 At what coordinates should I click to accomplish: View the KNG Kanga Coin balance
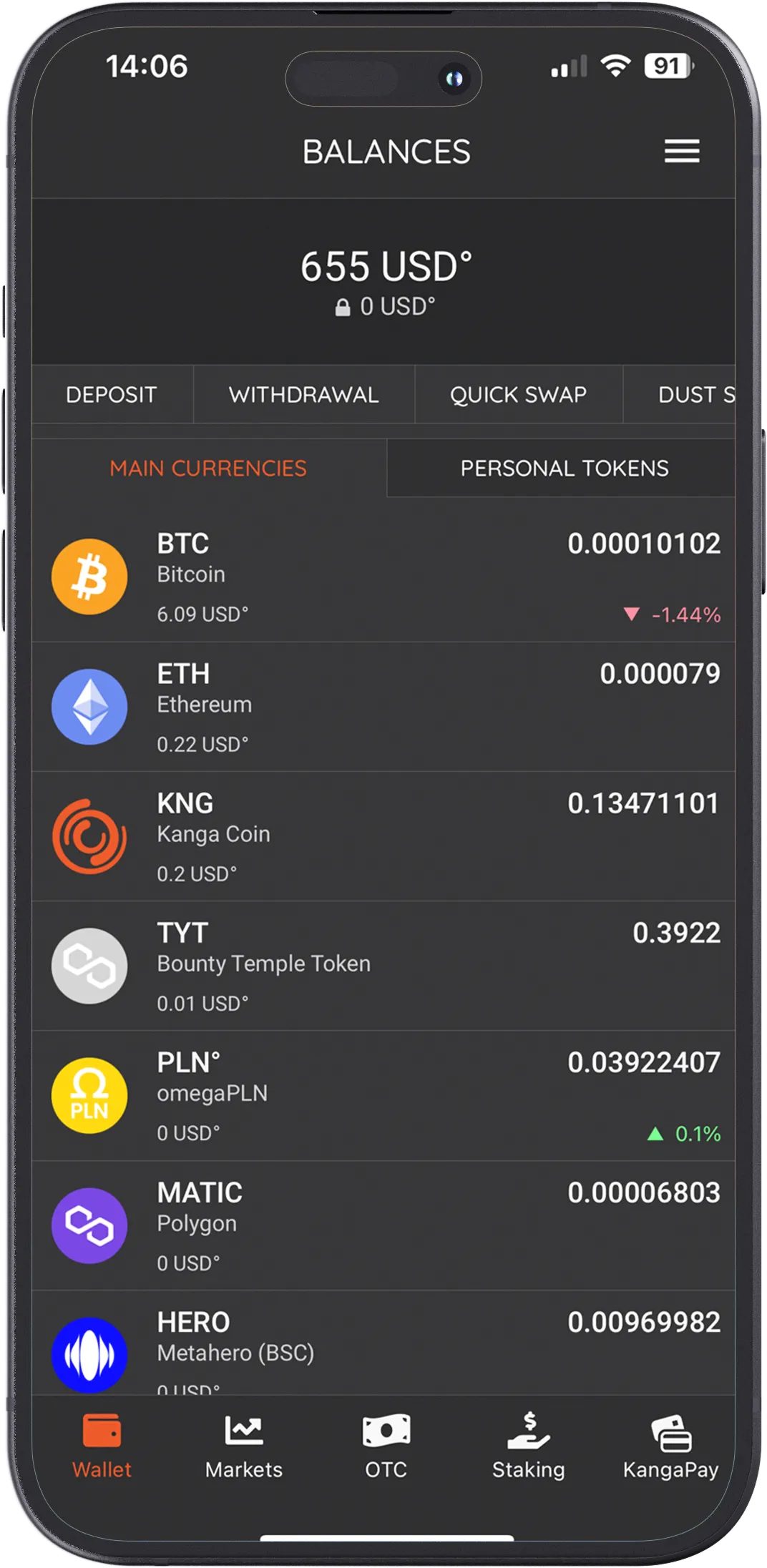click(x=383, y=836)
